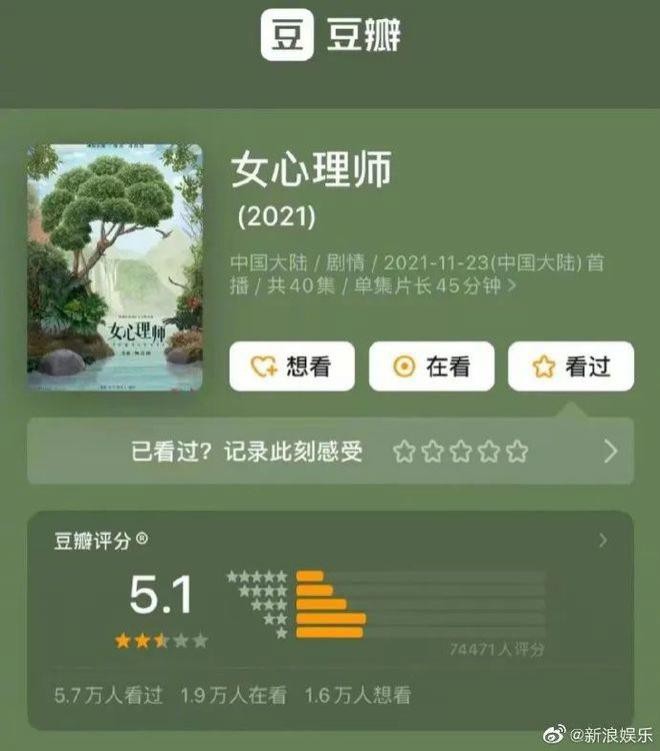Tap the 看过 button
This screenshot has width=660, height=751.
pyautogui.click(x=570, y=366)
